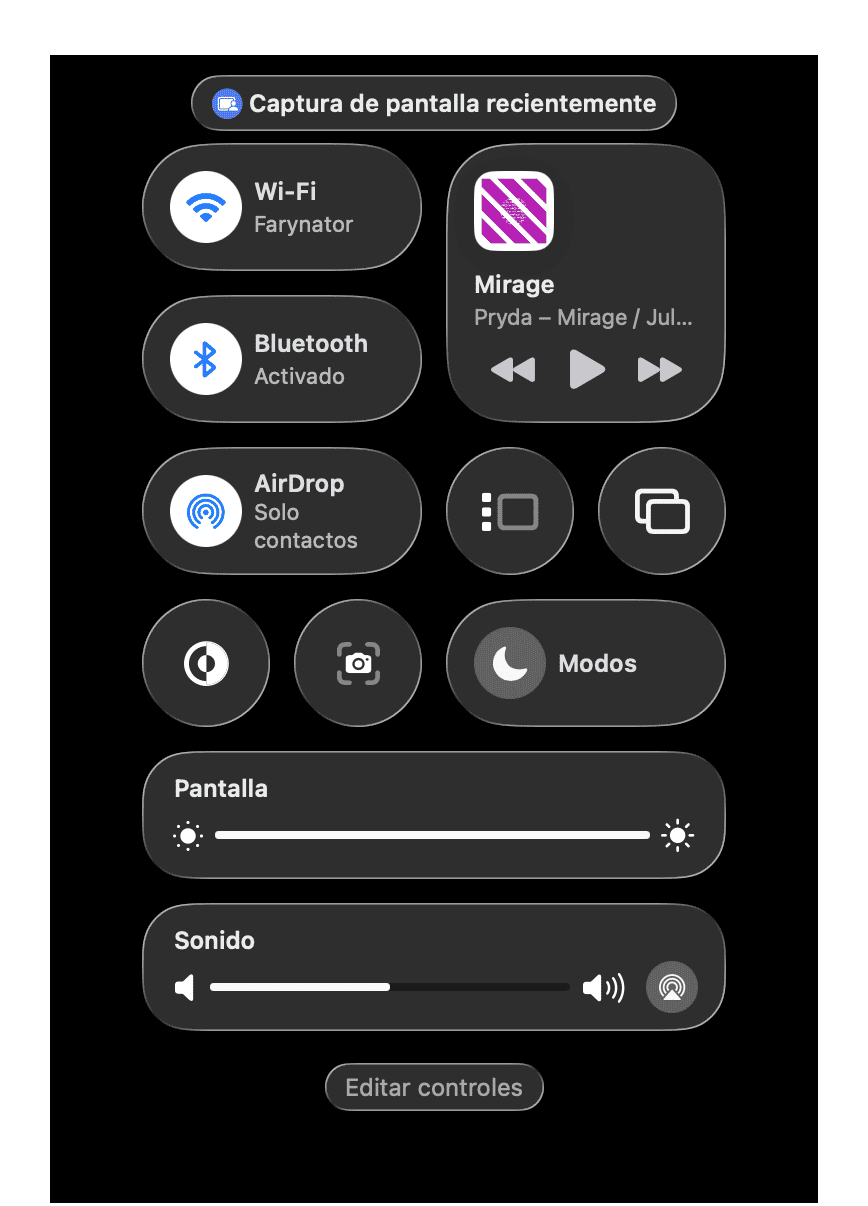Click Editar controles

click(x=433, y=1087)
